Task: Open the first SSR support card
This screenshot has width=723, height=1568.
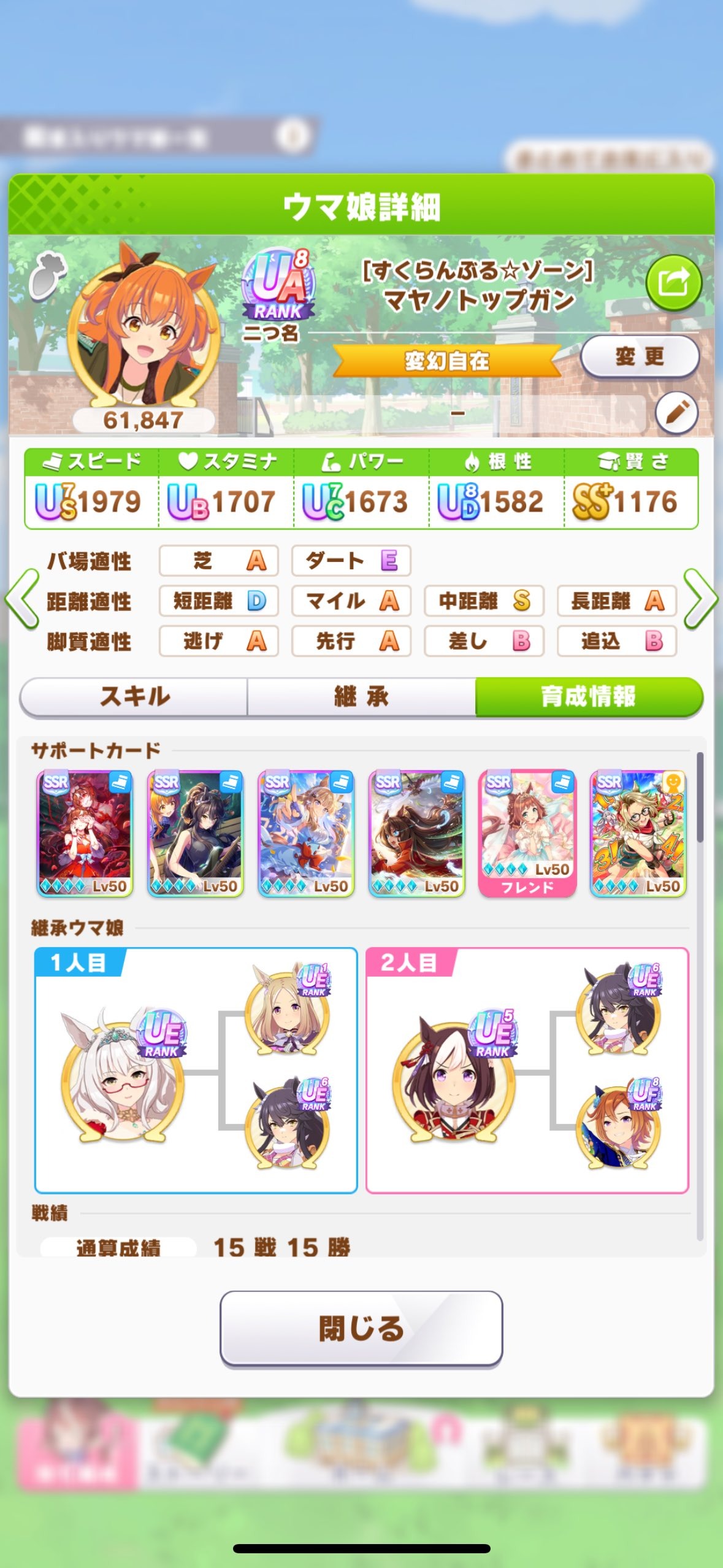Action: tap(85, 834)
